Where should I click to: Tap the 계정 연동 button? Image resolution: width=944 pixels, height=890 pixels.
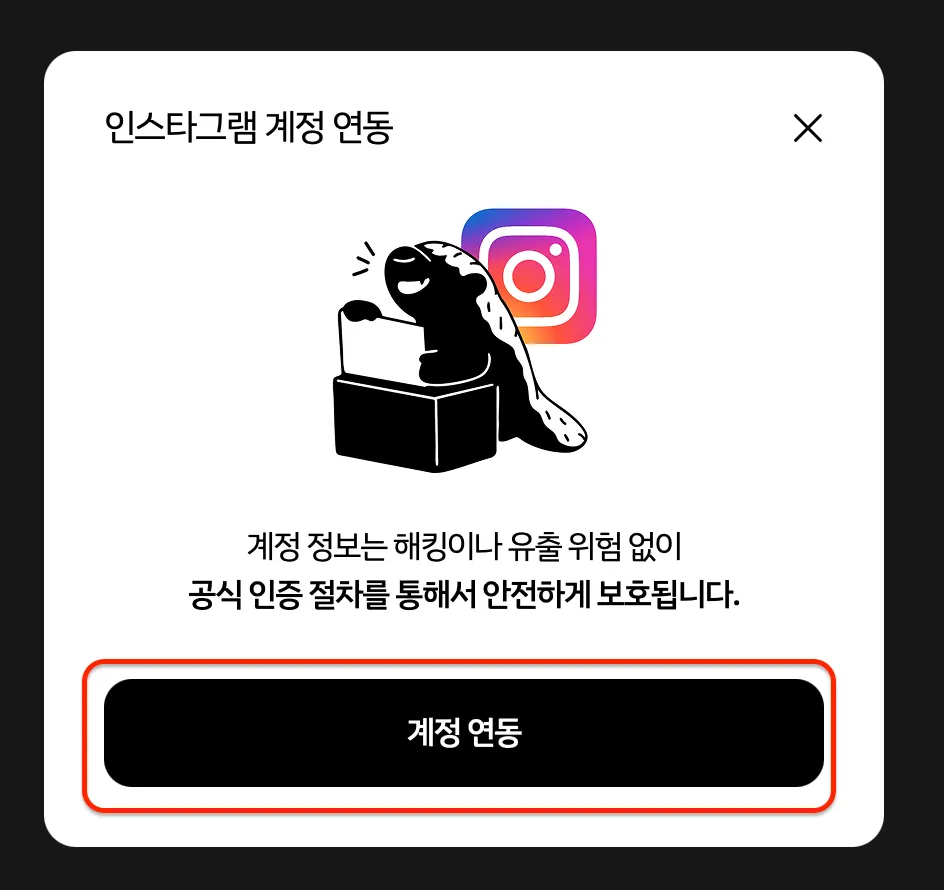pyautogui.click(x=464, y=733)
